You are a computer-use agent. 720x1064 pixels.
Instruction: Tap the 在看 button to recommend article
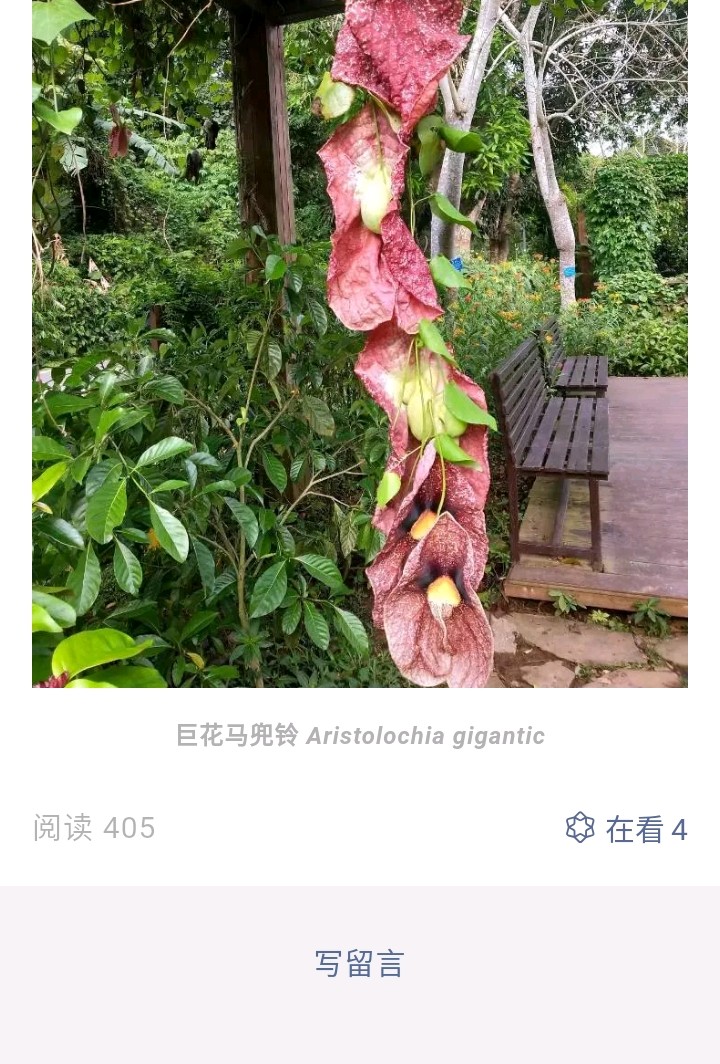pyautogui.click(x=626, y=829)
